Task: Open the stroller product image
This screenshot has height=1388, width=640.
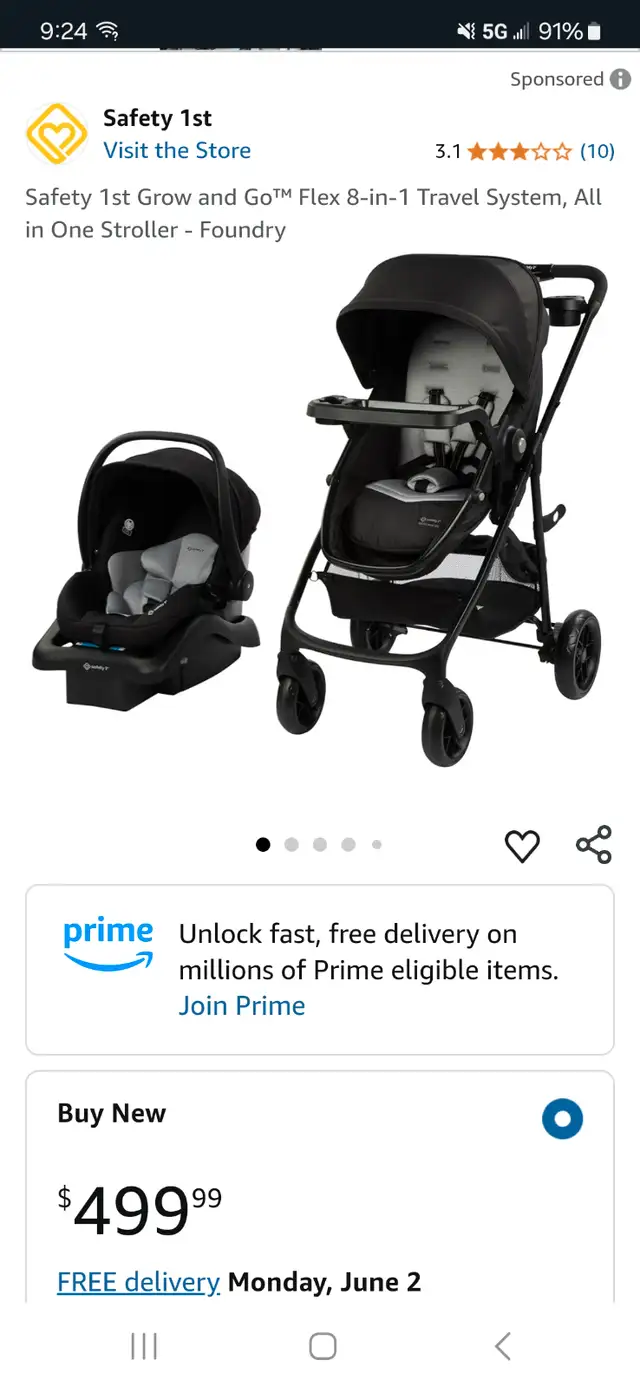Action: click(320, 512)
